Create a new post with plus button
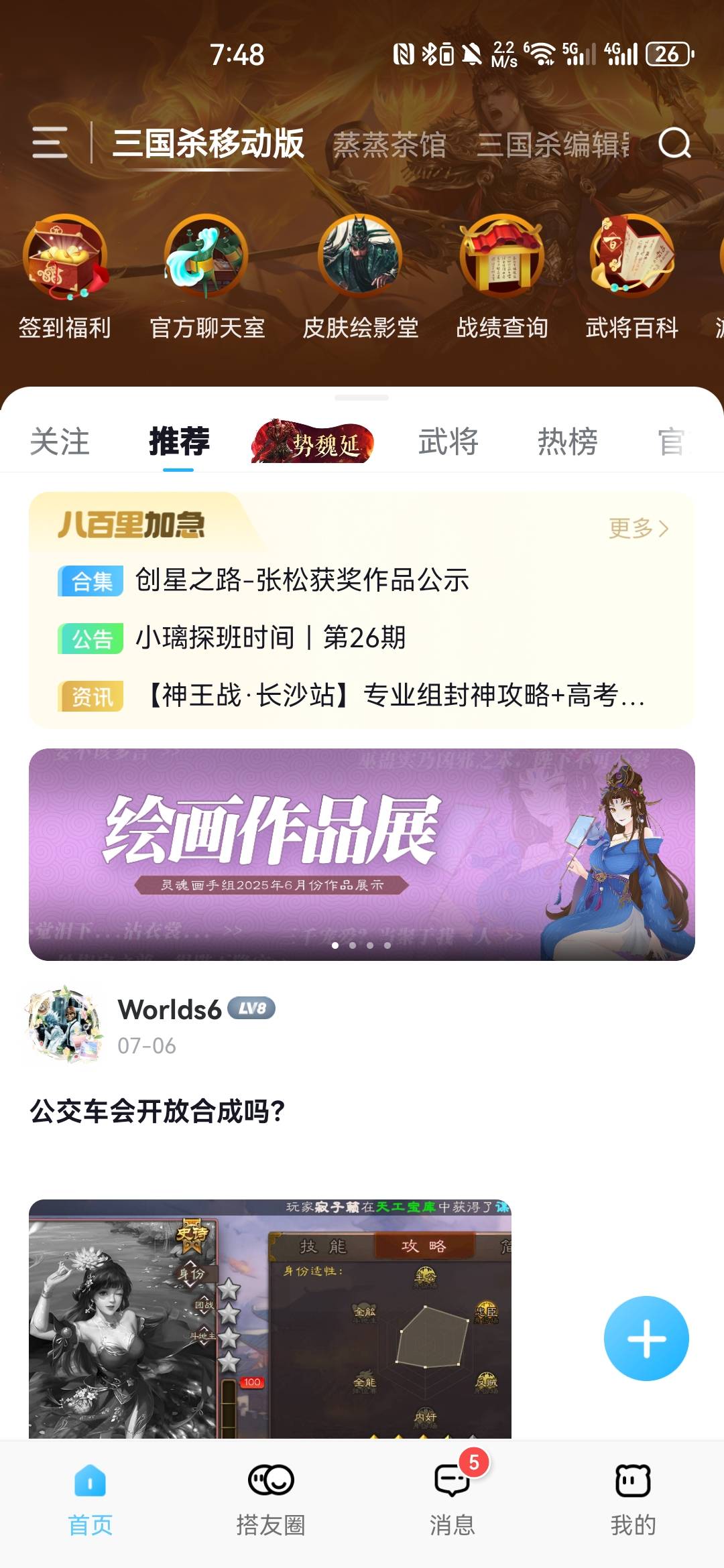Viewport: 724px width, 1568px height. pos(646,1338)
